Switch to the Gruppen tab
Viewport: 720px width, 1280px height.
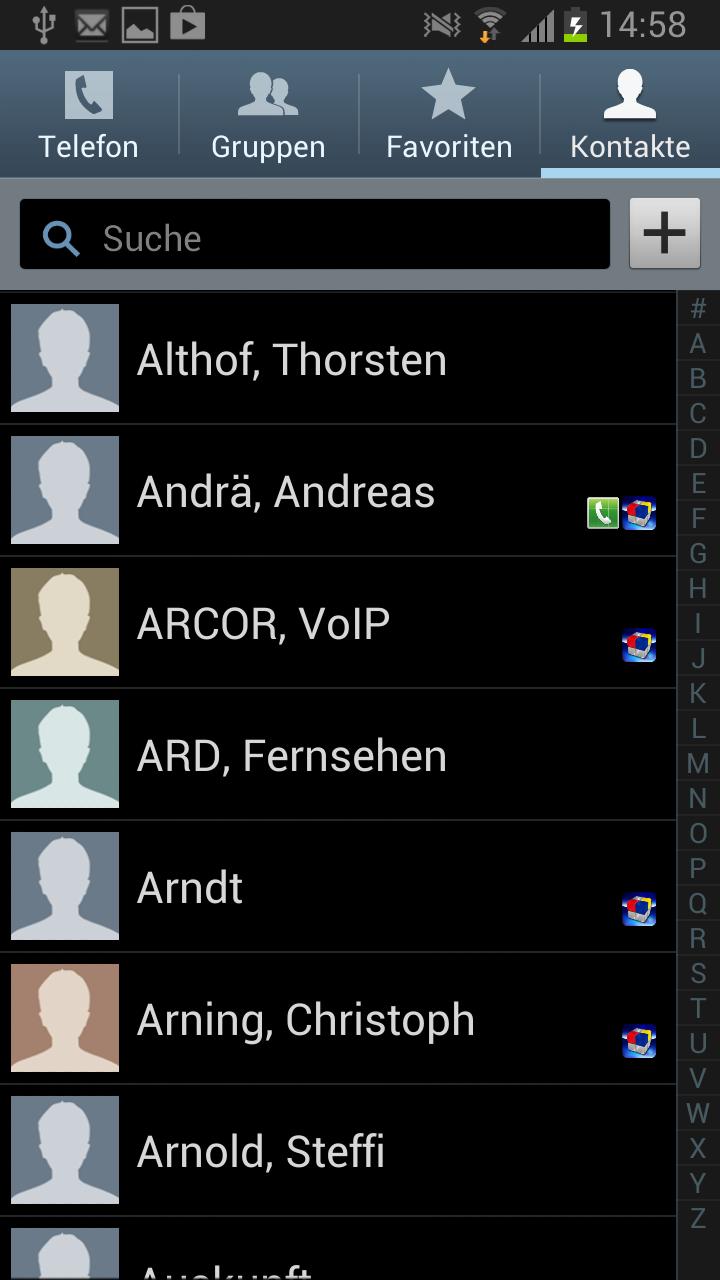coord(268,115)
